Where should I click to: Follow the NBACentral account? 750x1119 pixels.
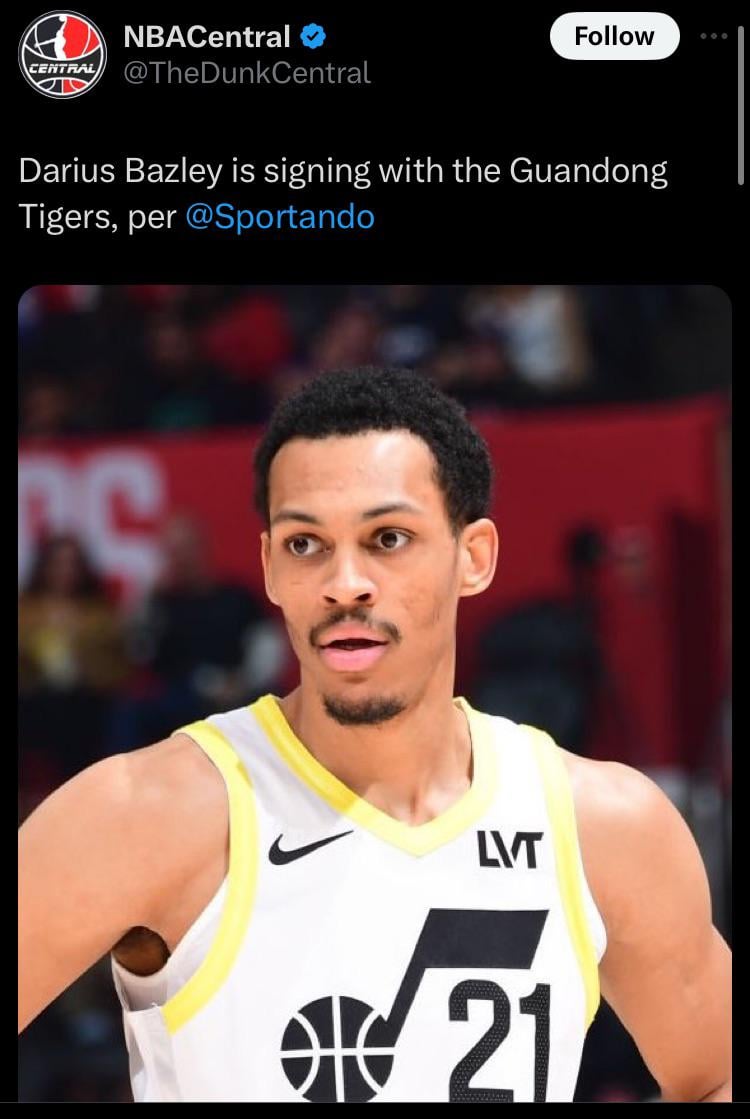(614, 36)
